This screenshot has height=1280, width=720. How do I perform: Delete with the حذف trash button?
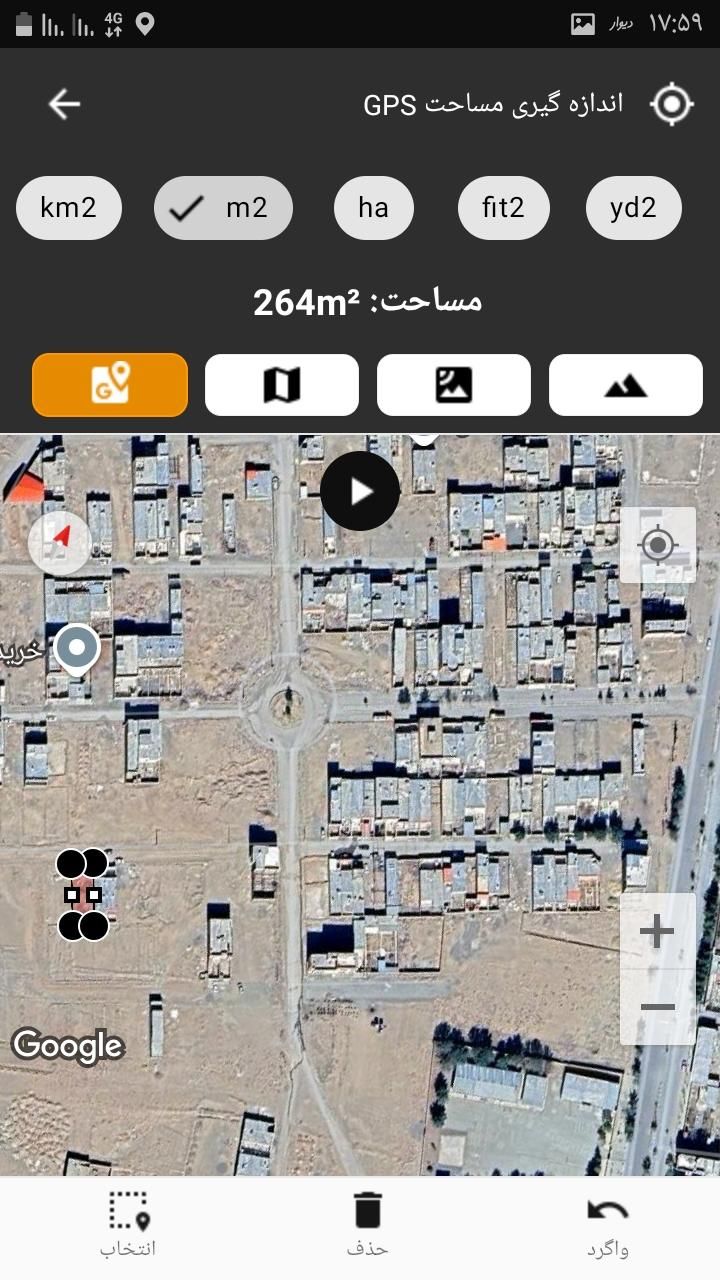click(367, 1224)
